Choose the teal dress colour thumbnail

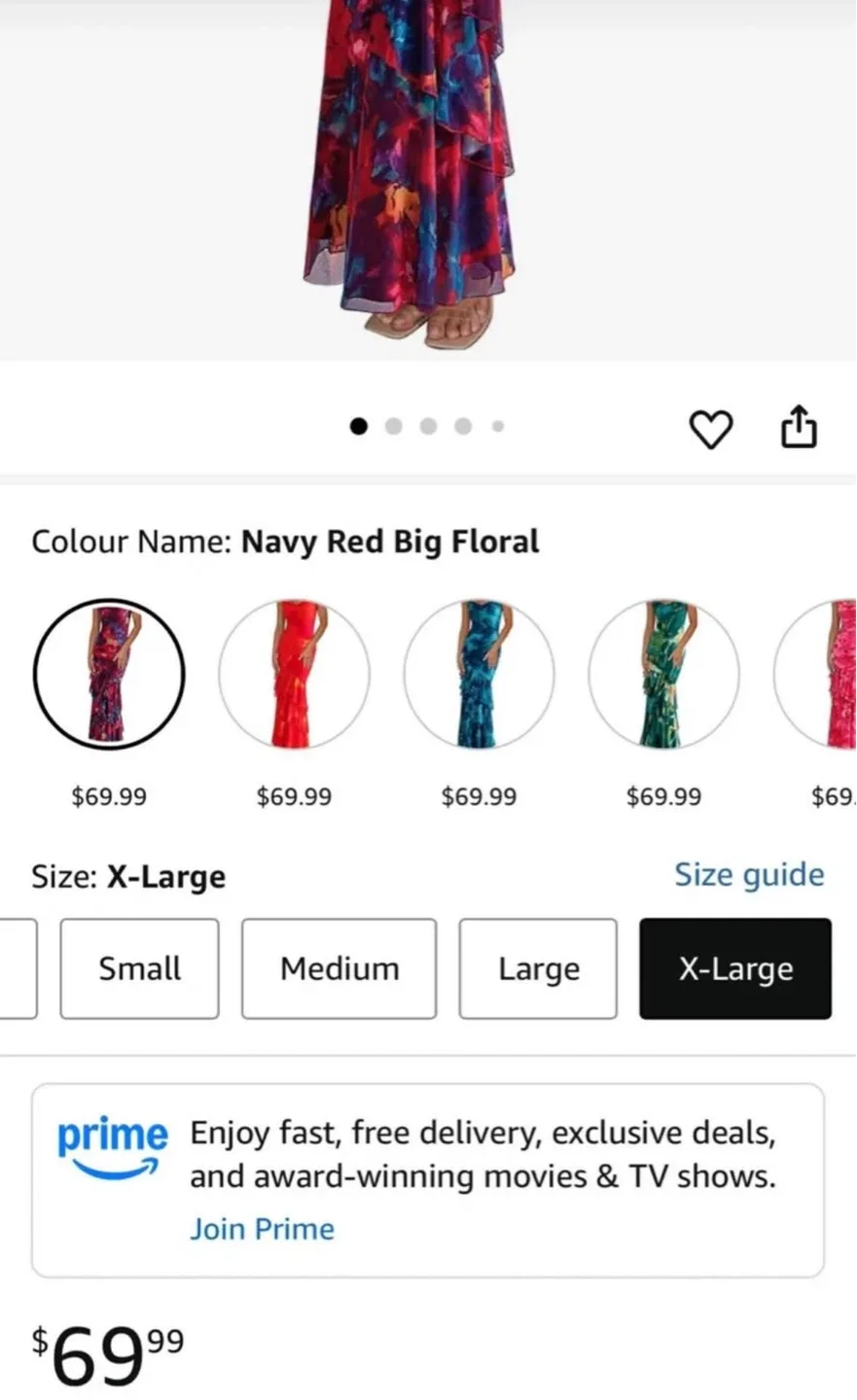tap(479, 674)
